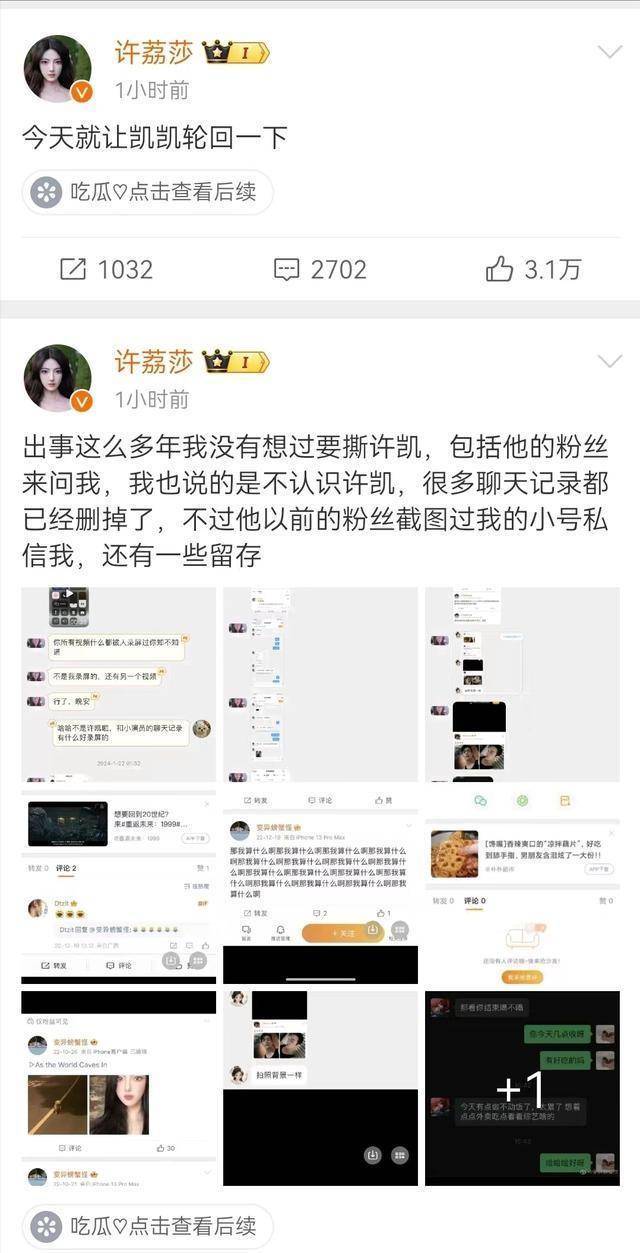This screenshot has height=1253, width=640.
Task: Open the 许荔莎 username on the second post
Action: coord(154,361)
